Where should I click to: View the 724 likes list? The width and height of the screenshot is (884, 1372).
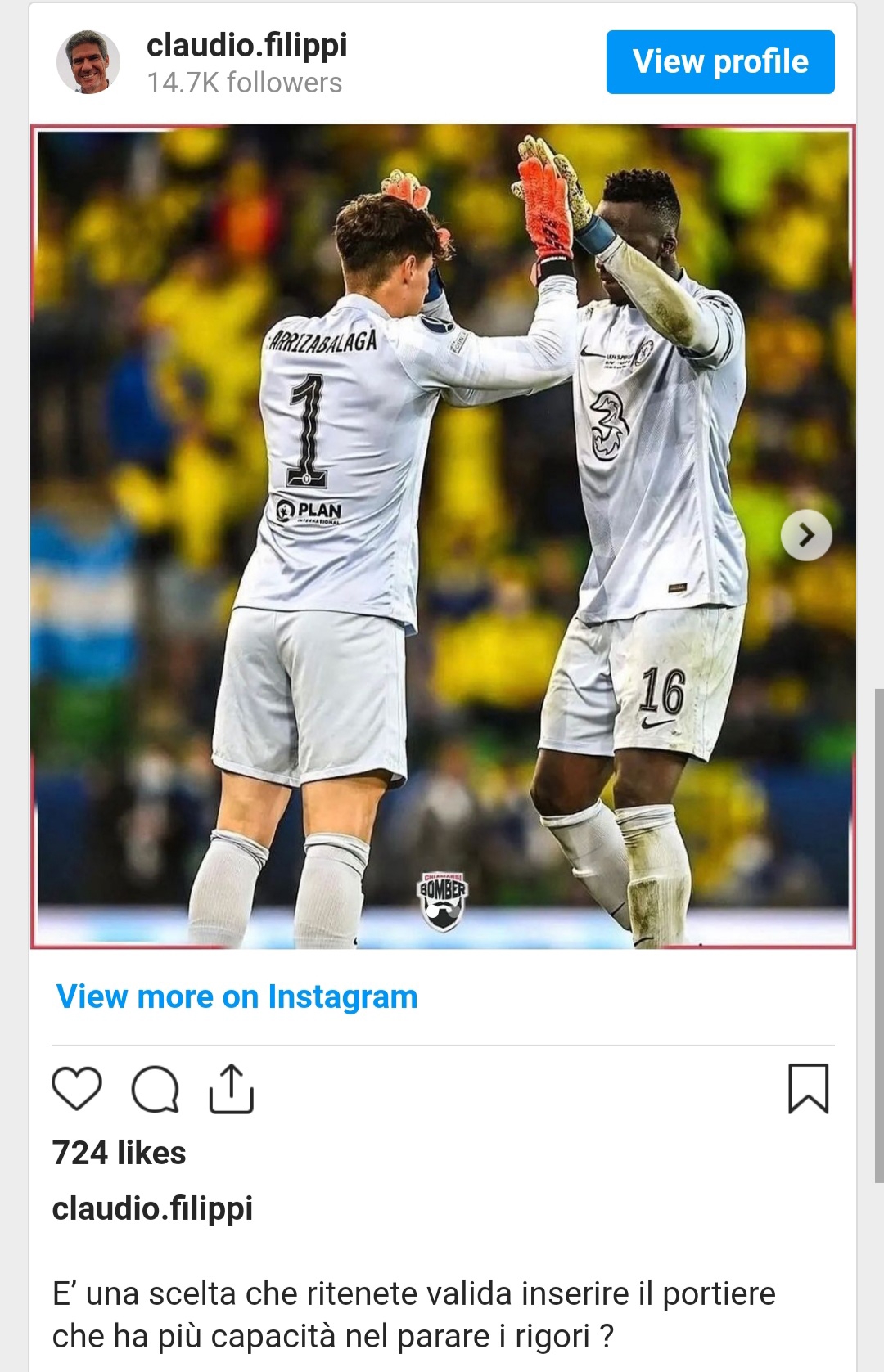tap(120, 1153)
